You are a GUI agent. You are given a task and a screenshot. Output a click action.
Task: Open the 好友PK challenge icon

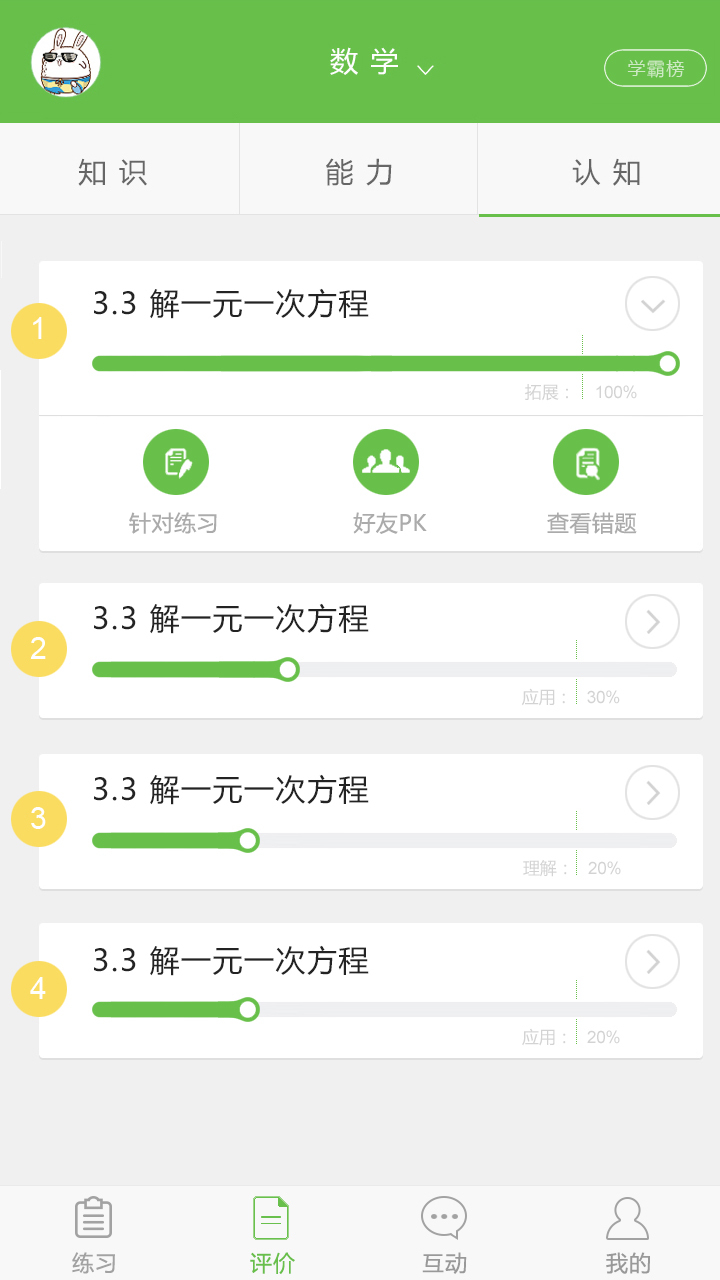(386, 461)
